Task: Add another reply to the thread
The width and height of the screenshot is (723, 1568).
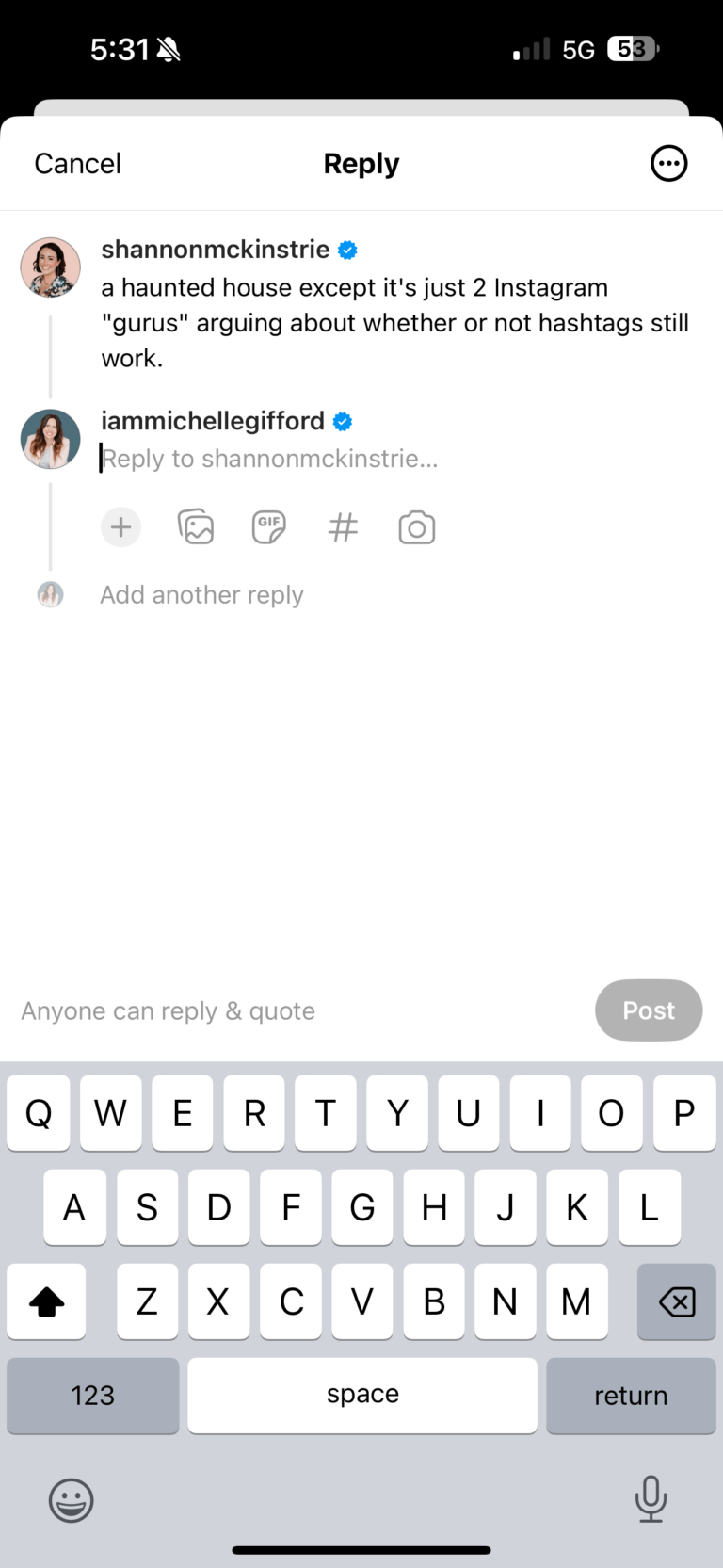Action: 201,595
